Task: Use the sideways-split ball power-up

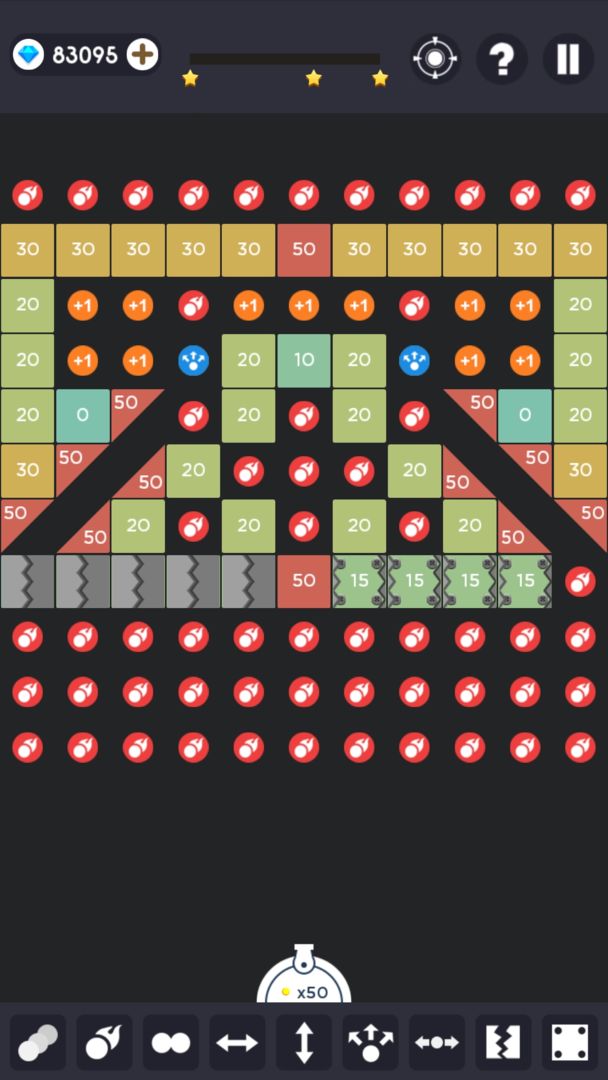Action: pos(437,1043)
